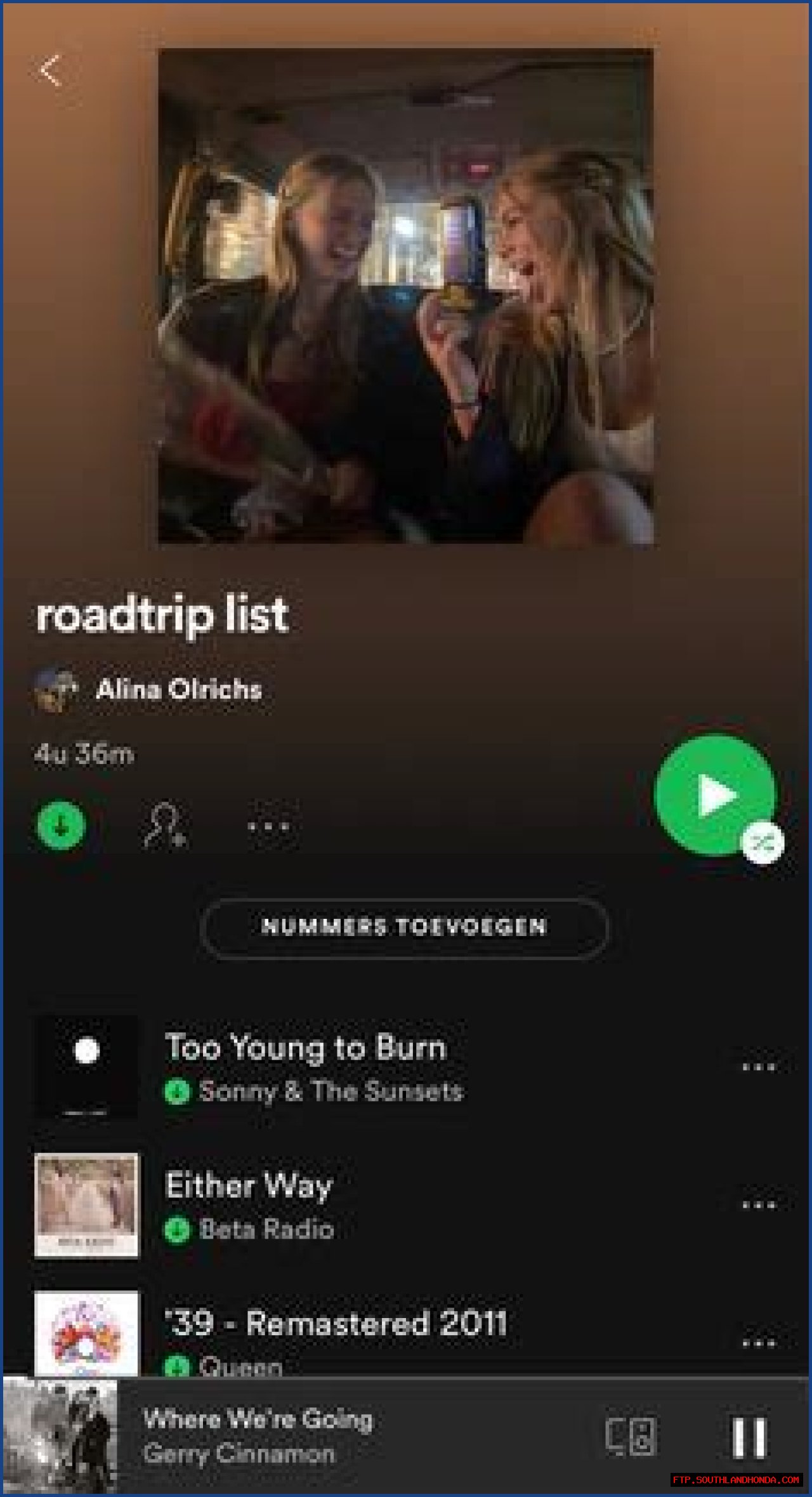
Task: Open options for '39 - Remastered 2011
Action: (x=759, y=1343)
